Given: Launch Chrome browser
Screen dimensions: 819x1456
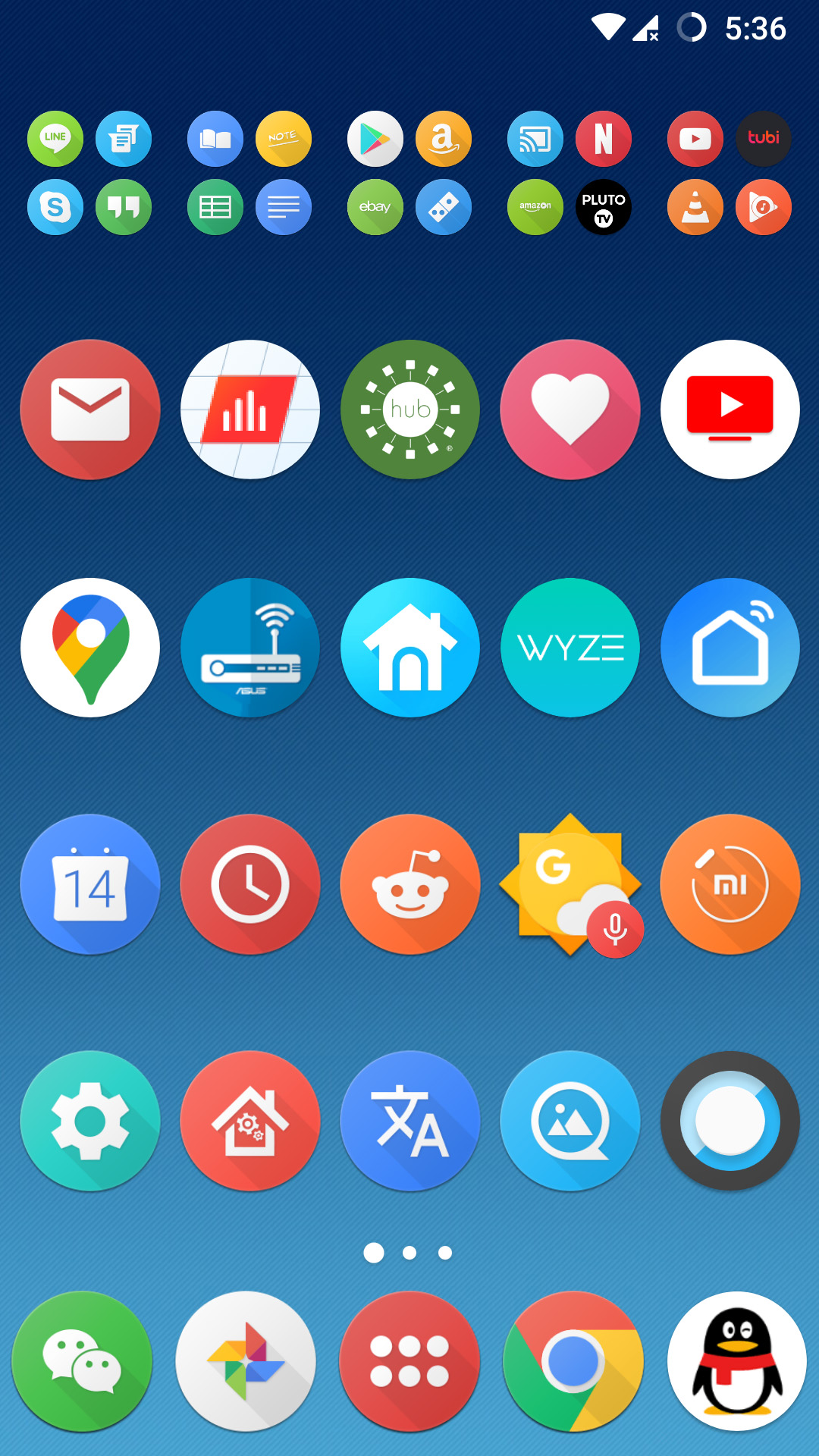Looking at the screenshot, I should tap(573, 1361).
